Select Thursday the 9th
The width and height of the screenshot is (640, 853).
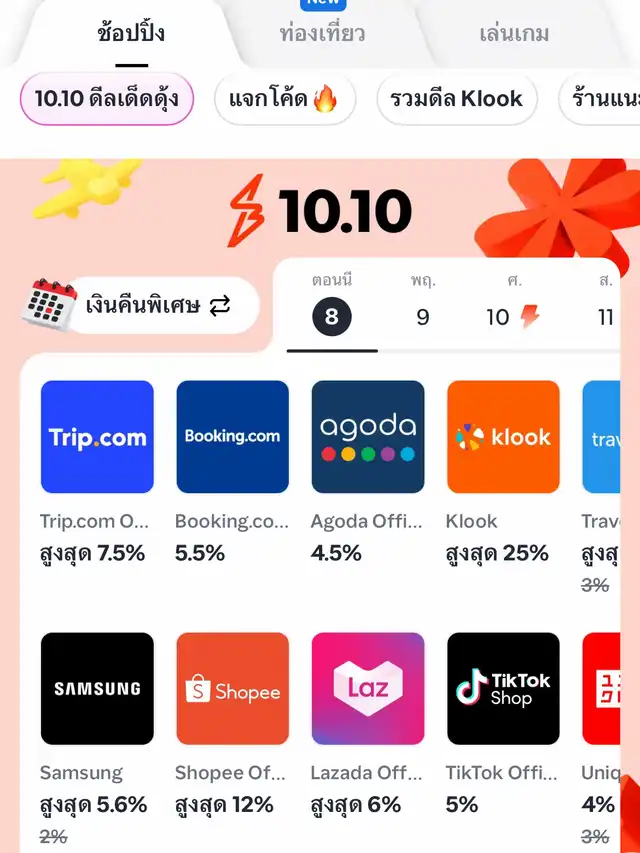(422, 305)
